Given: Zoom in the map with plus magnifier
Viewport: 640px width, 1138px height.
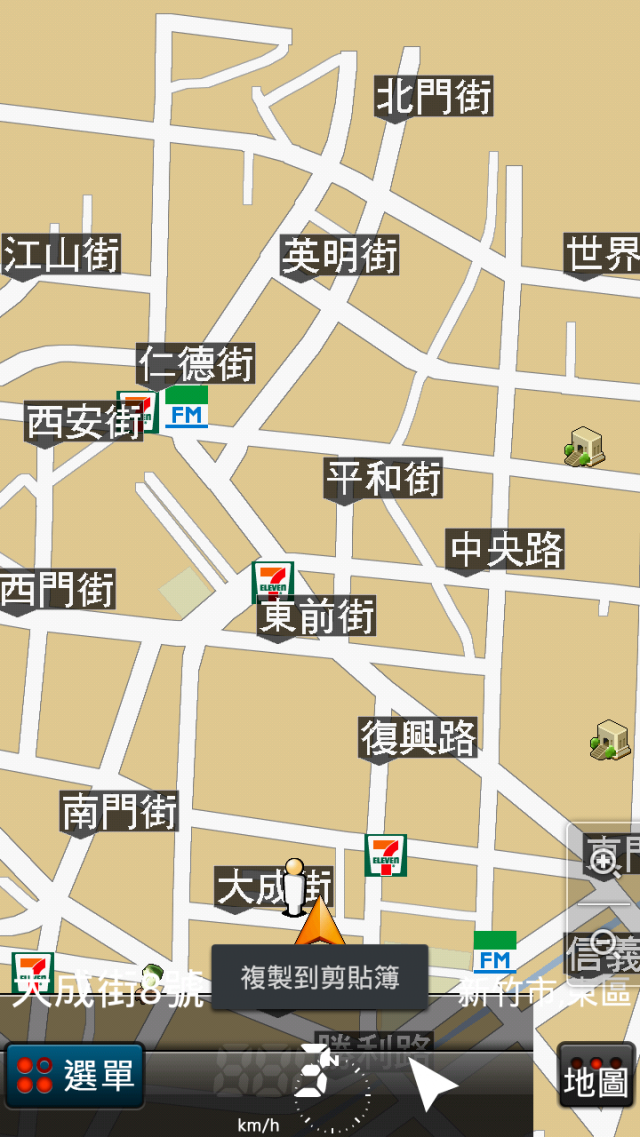Looking at the screenshot, I should click(603, 862).
